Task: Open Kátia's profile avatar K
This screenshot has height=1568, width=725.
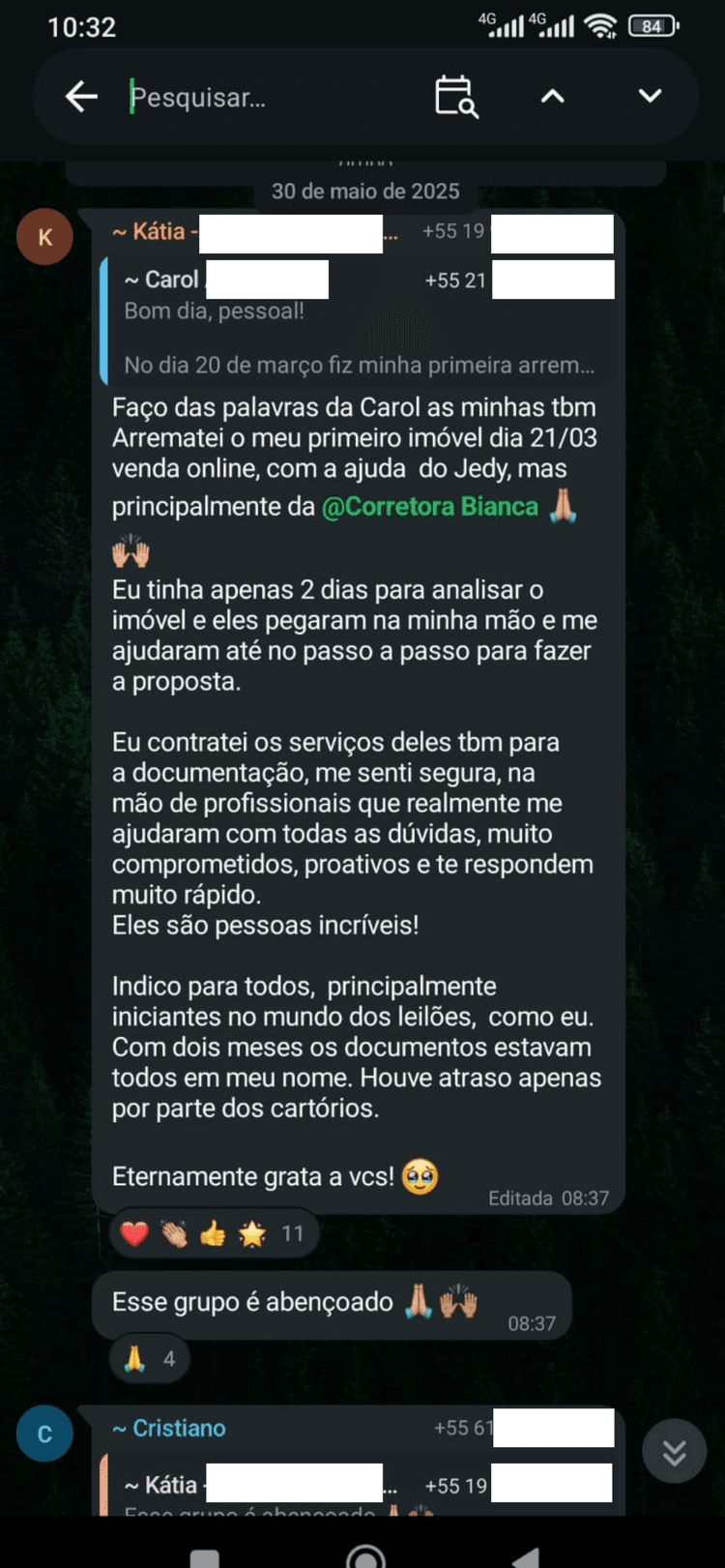Action: coord(43,236)
